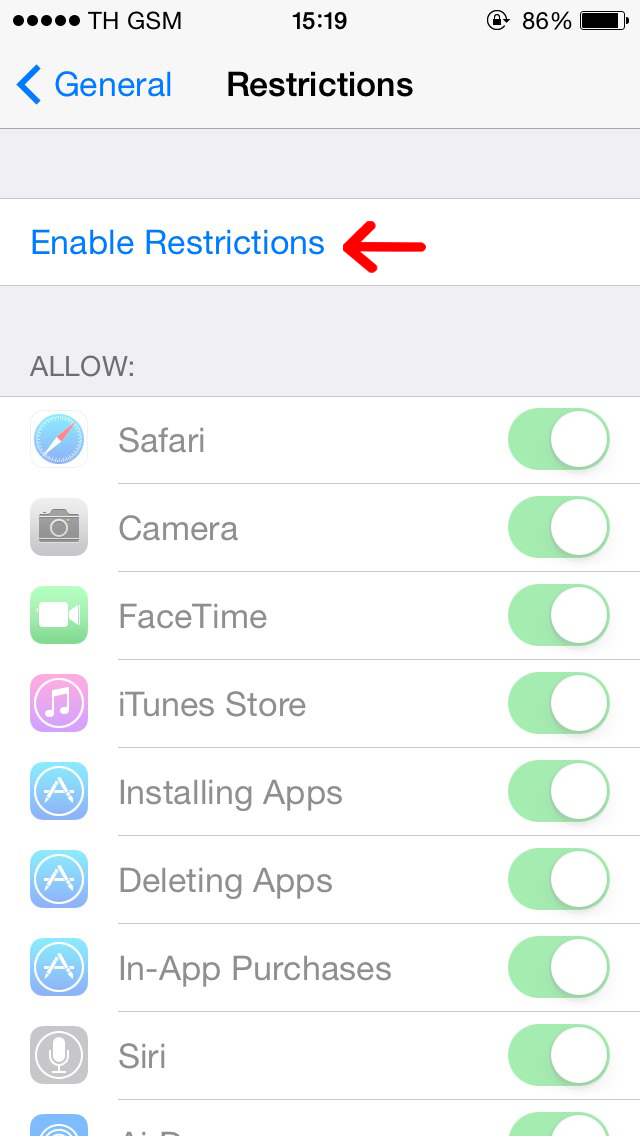Toggle the Deleting Apps switch
This screenshot has height=1136, width=640.
[559, 880]
